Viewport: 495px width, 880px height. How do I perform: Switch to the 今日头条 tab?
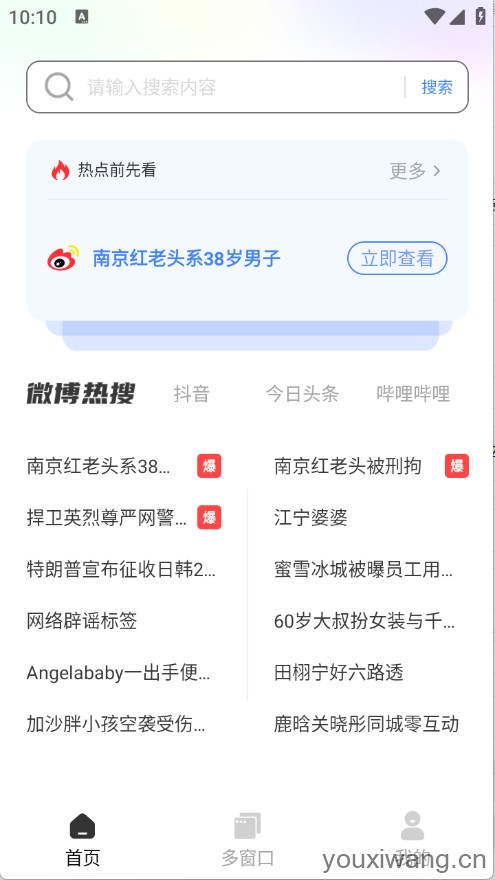[x=302, y=394]
